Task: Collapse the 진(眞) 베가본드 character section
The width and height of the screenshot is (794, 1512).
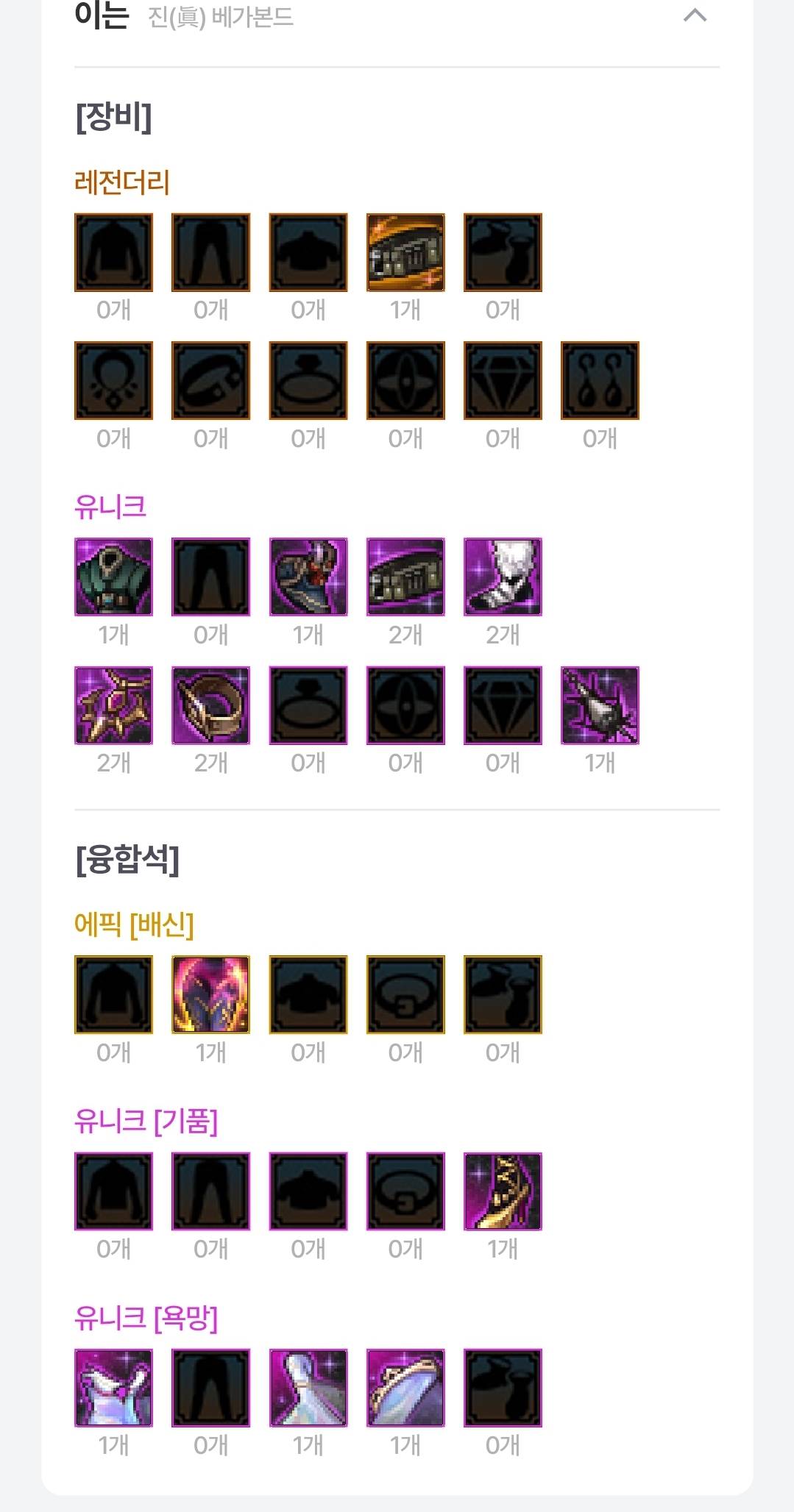Action: tap(695, 15)
